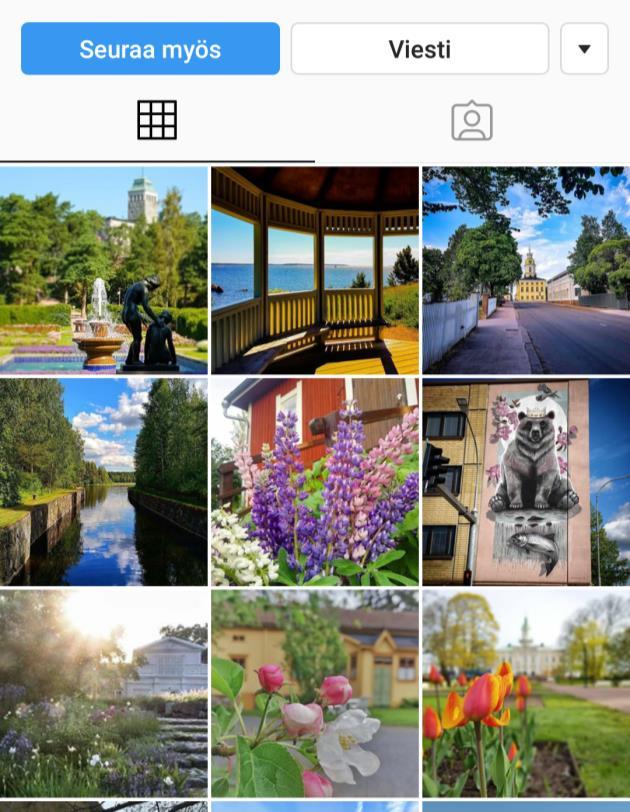Viewport: 630px width, 812px height.
Task: Expand the suggested accounts dropdown arrow
Action: click(x=585, y=49)
